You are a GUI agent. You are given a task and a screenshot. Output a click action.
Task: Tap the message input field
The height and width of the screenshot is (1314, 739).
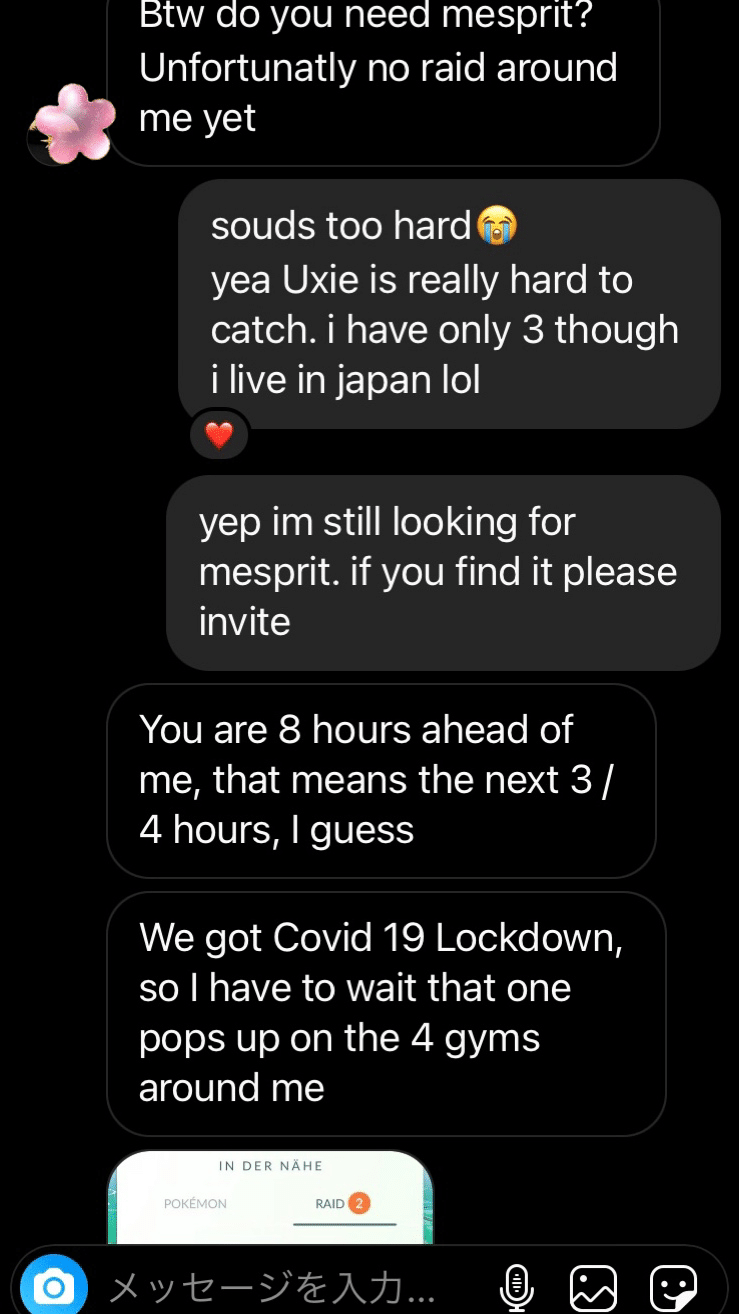click(290, 1286)
